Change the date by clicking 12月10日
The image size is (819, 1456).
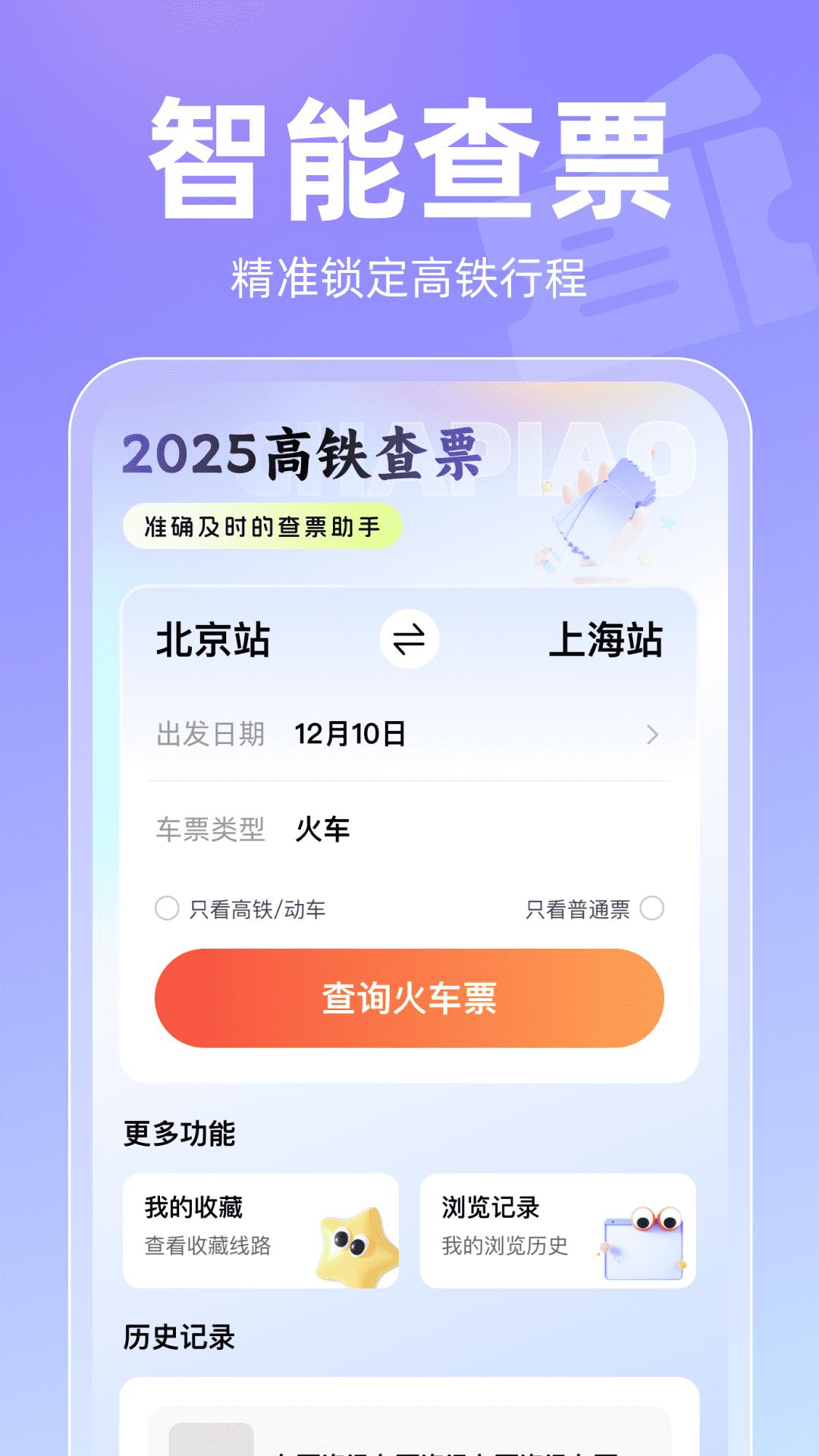(x=349, y=732)
